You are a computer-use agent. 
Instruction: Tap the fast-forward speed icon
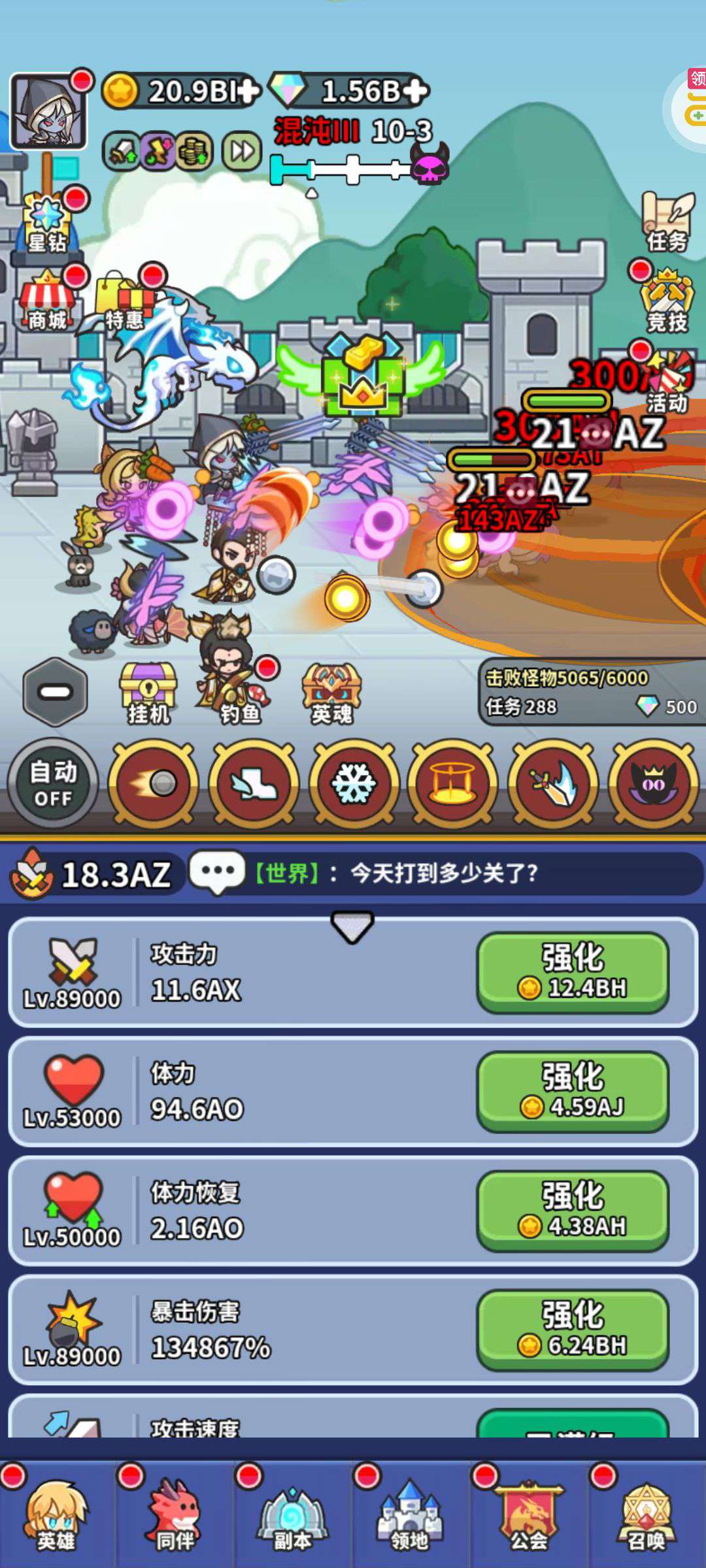243,152
